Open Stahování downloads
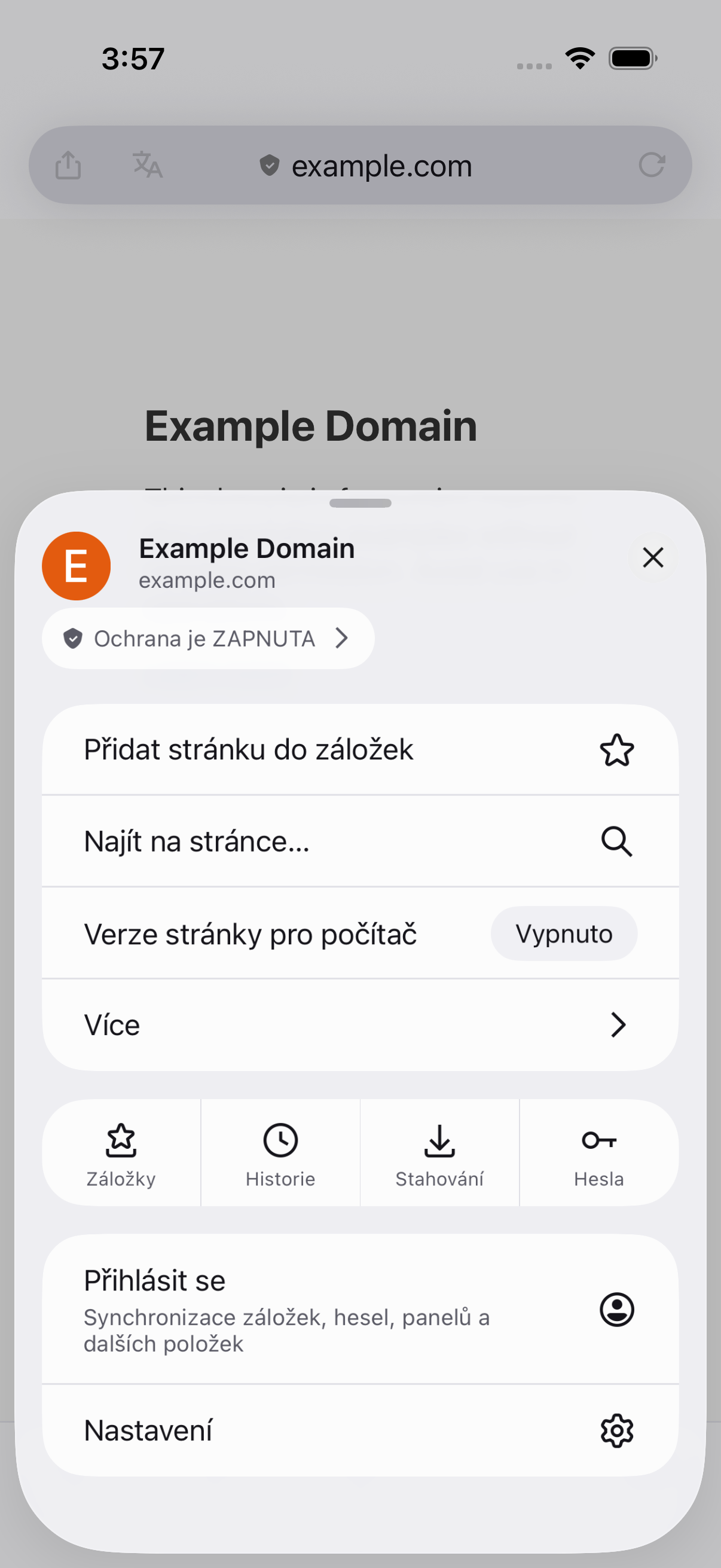 (x=440, y=1153)
